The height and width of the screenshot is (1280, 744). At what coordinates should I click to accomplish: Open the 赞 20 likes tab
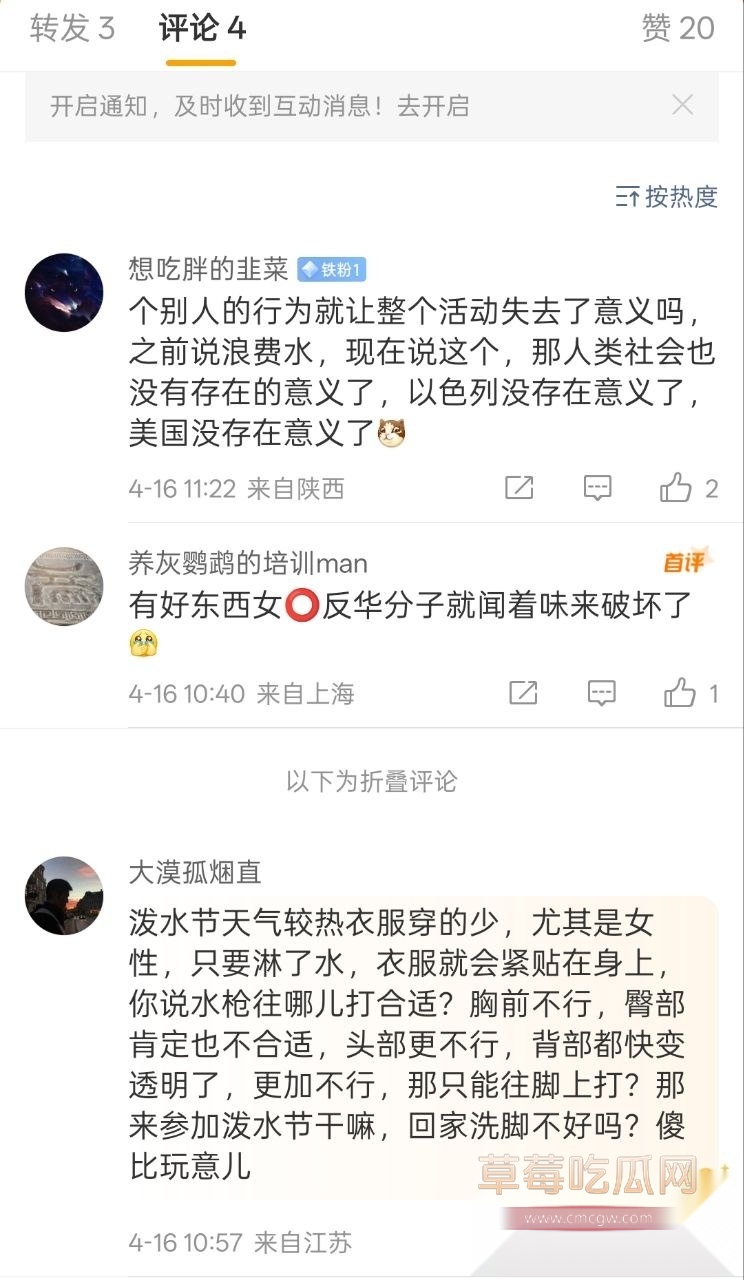point(678,28)
